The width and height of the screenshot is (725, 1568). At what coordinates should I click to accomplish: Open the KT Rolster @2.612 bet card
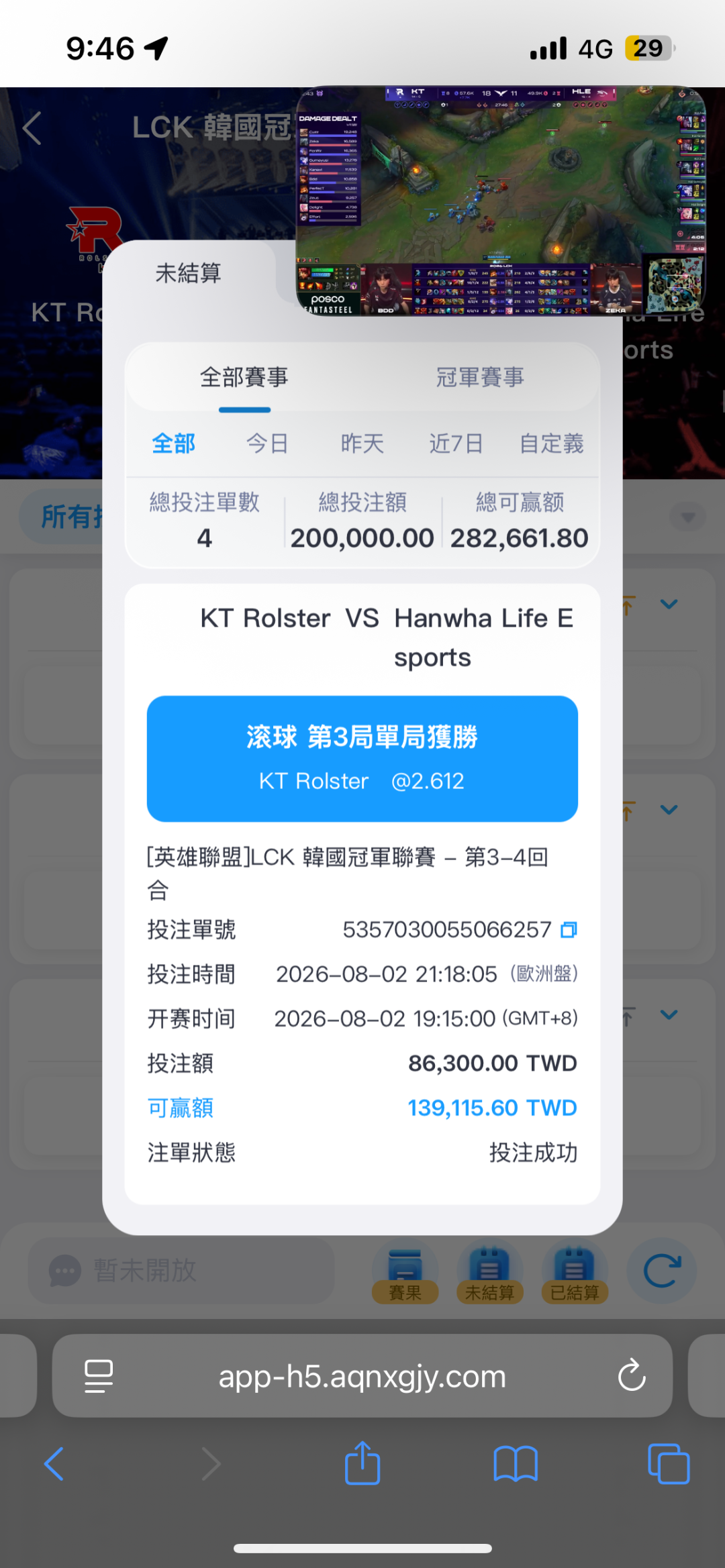point(362,759)
